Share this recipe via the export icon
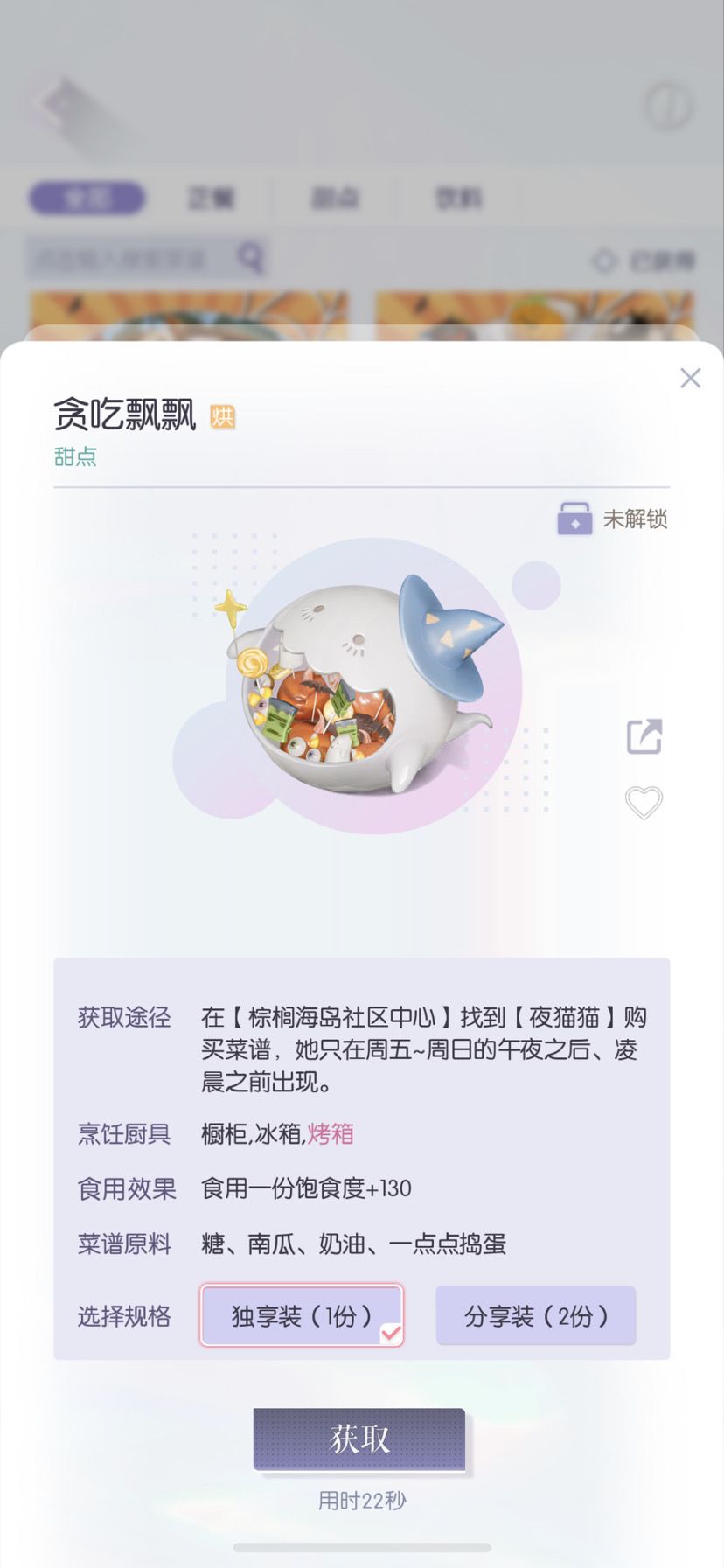This screenshot has width=724, height=1568. click(644, 736)
